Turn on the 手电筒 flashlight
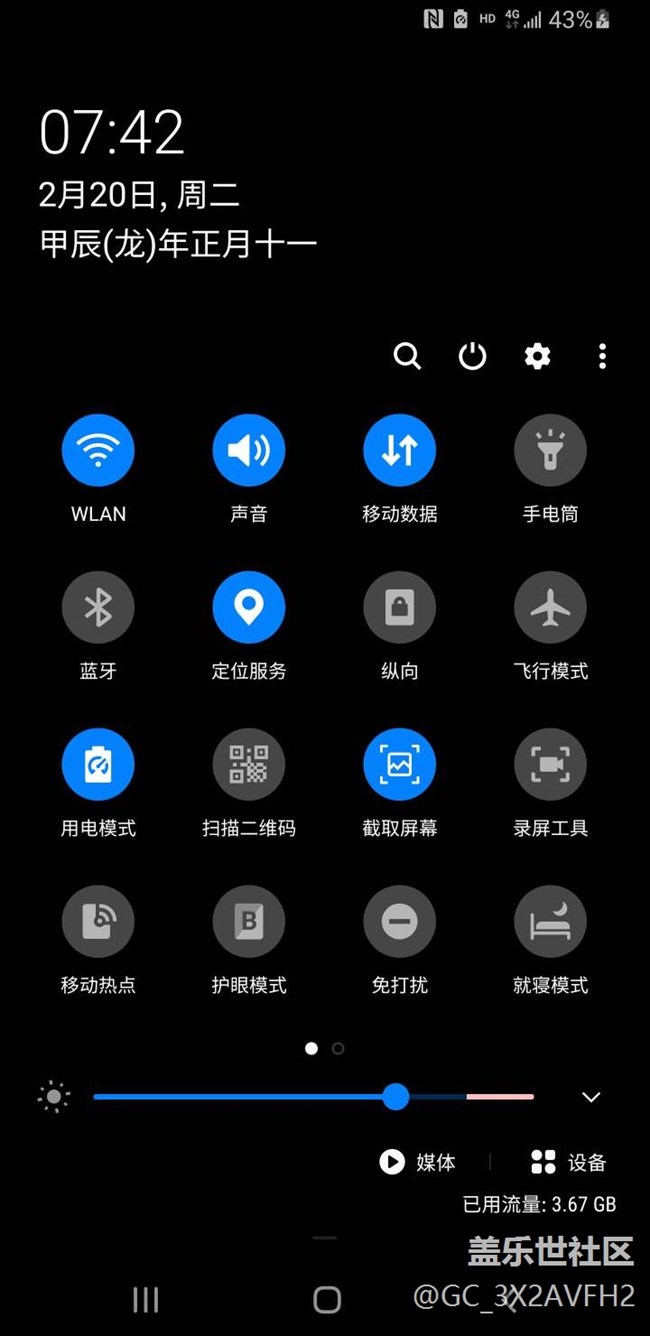Screen dimensions: 650x1336 [550, 451]
